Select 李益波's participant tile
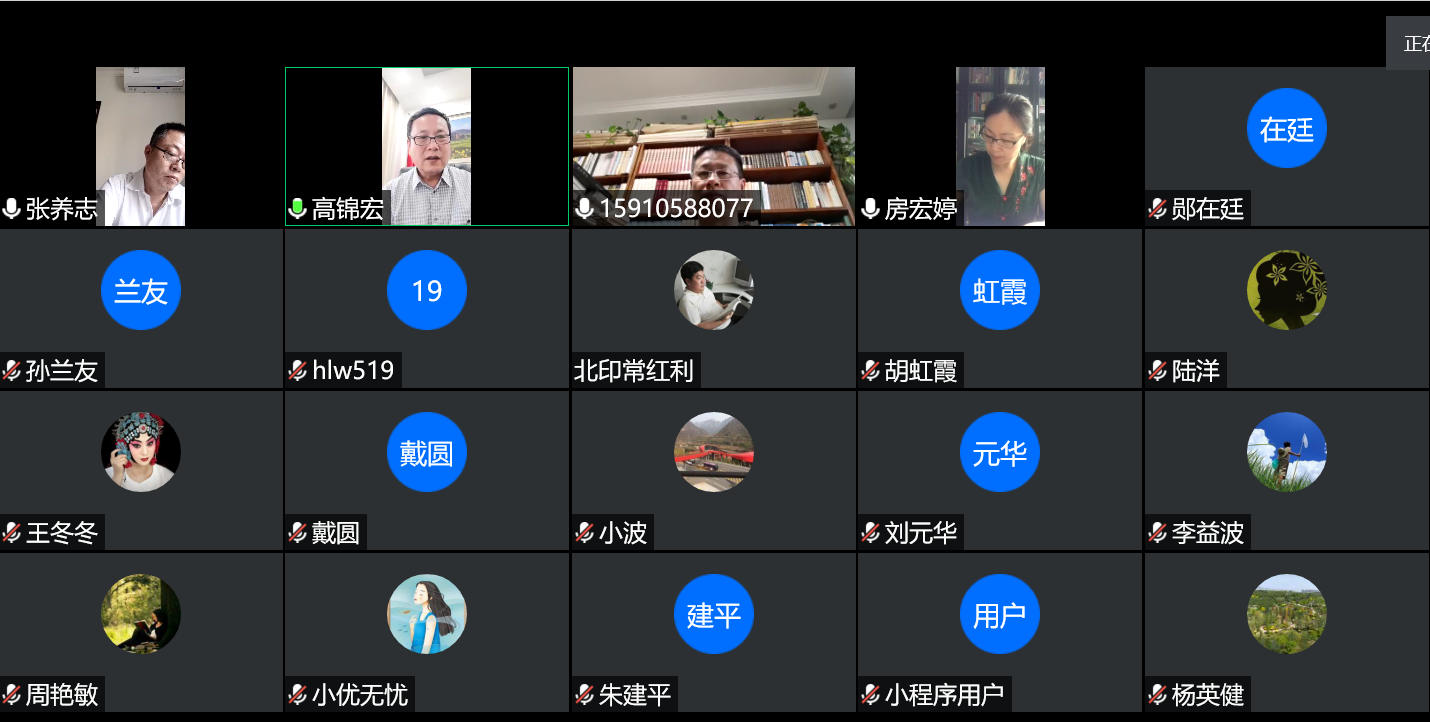This screenshot has height=722, width=1430. [1286, 470]
